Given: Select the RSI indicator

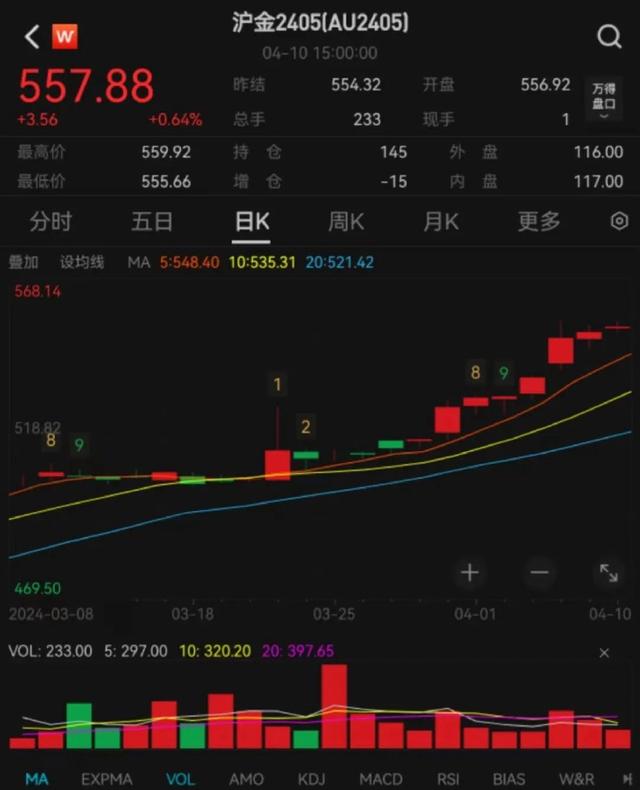Looking at the screenshot, I should coord(446,778).
